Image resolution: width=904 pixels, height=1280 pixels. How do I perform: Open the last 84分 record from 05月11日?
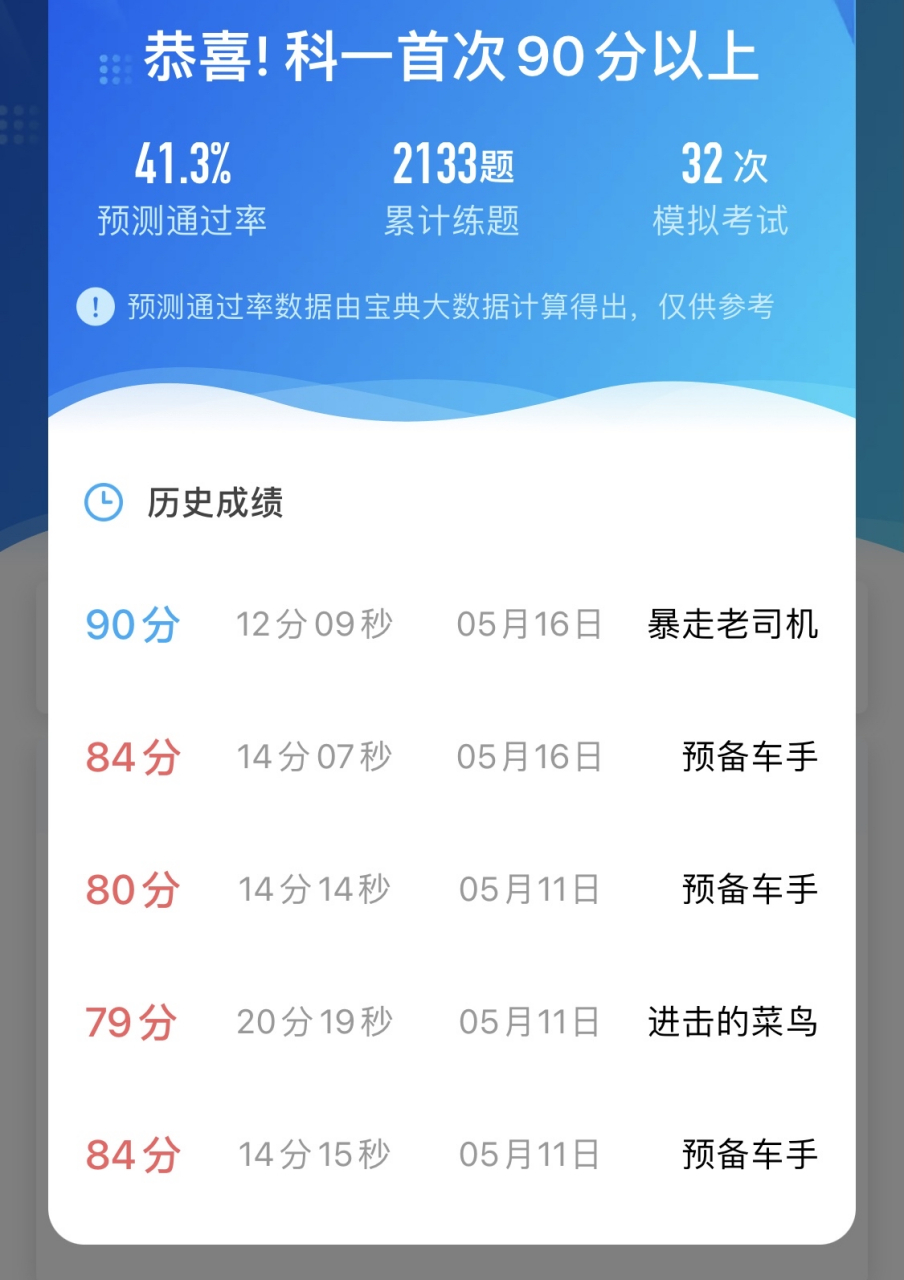click(x=131, y=1154)
